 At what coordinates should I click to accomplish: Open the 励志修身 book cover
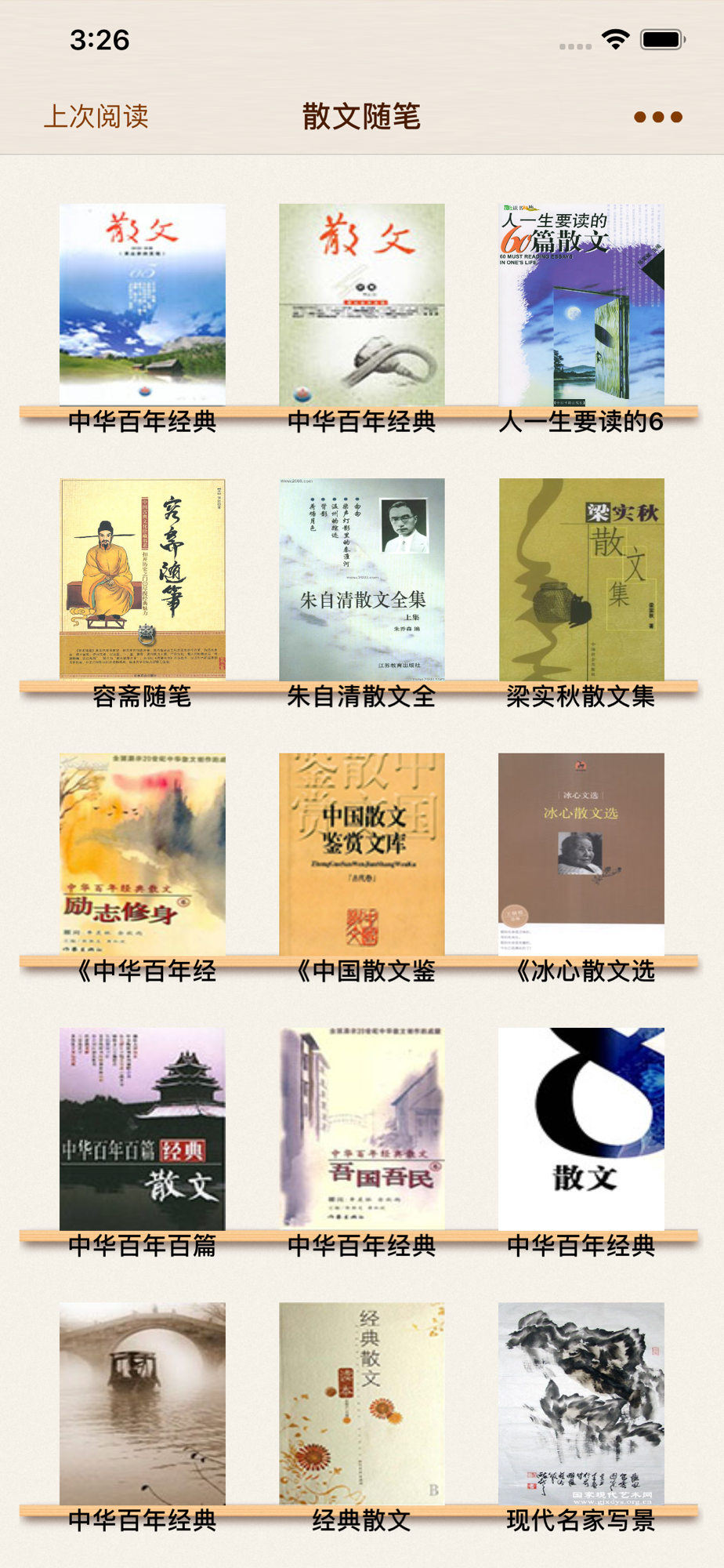click(x=143, y=854)
